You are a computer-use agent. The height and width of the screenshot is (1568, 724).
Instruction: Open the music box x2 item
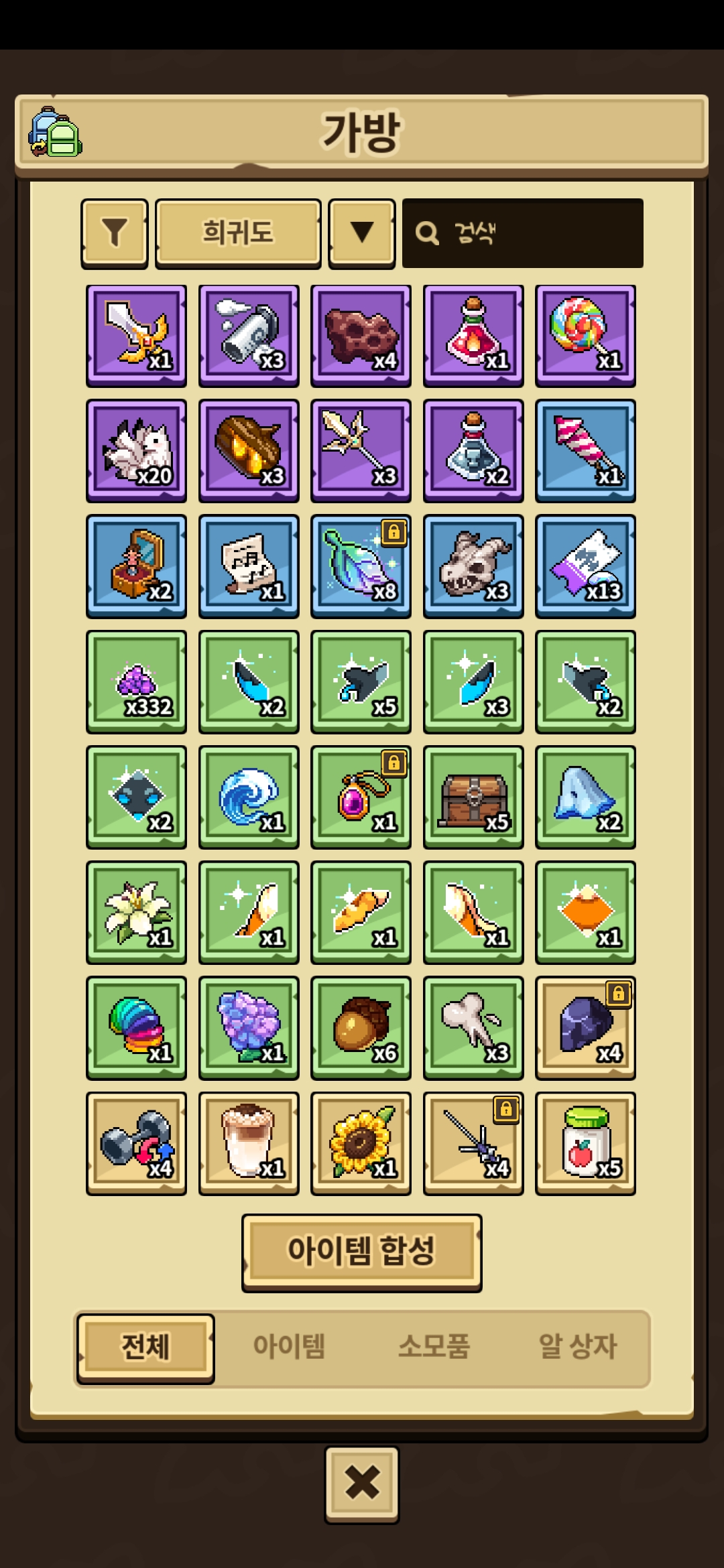point(137,566)
